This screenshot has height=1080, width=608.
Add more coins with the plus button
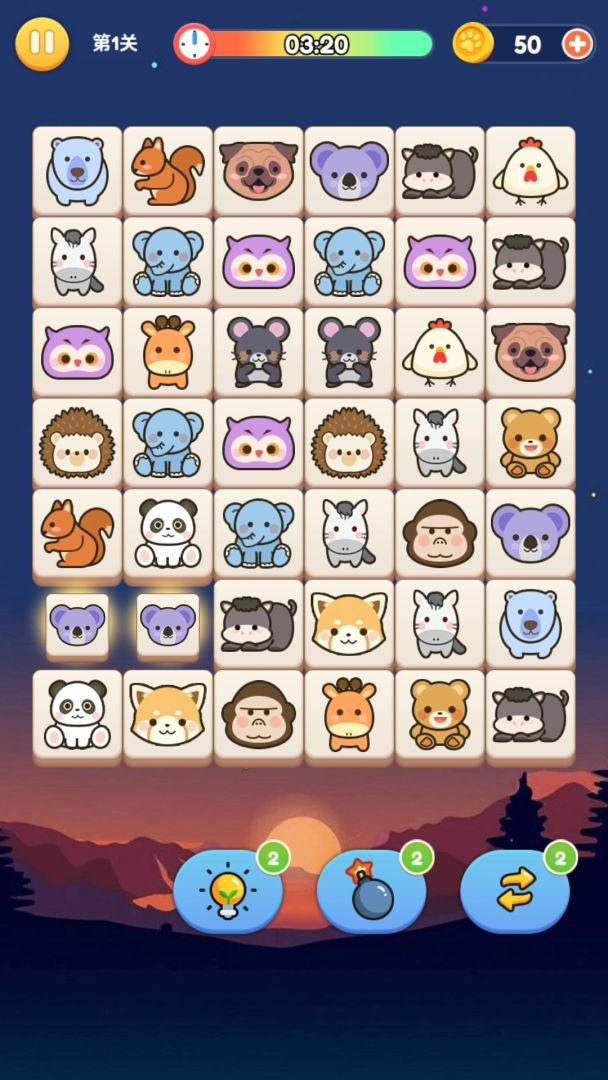point(577,44)
